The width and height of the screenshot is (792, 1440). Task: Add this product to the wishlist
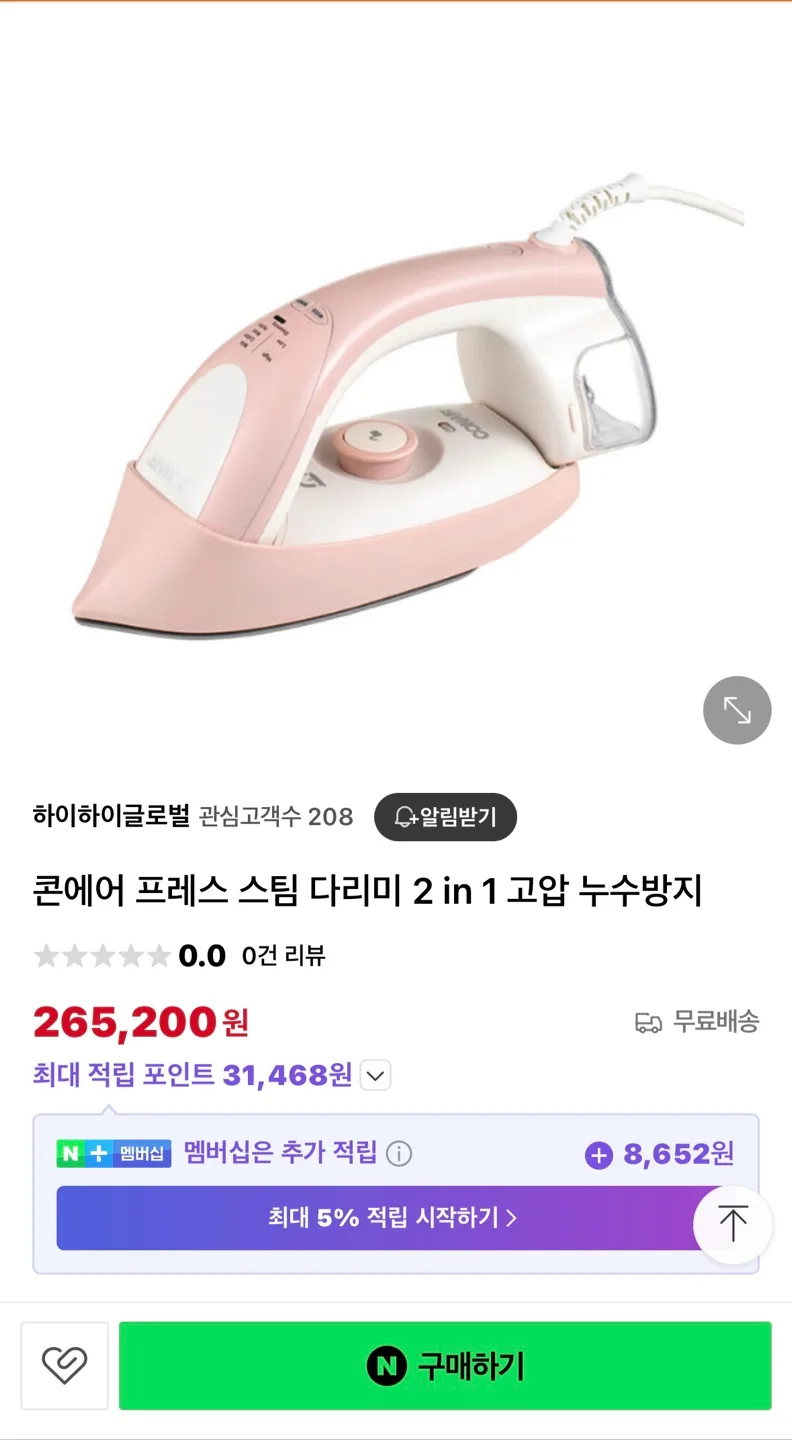tap(64, 1366)
